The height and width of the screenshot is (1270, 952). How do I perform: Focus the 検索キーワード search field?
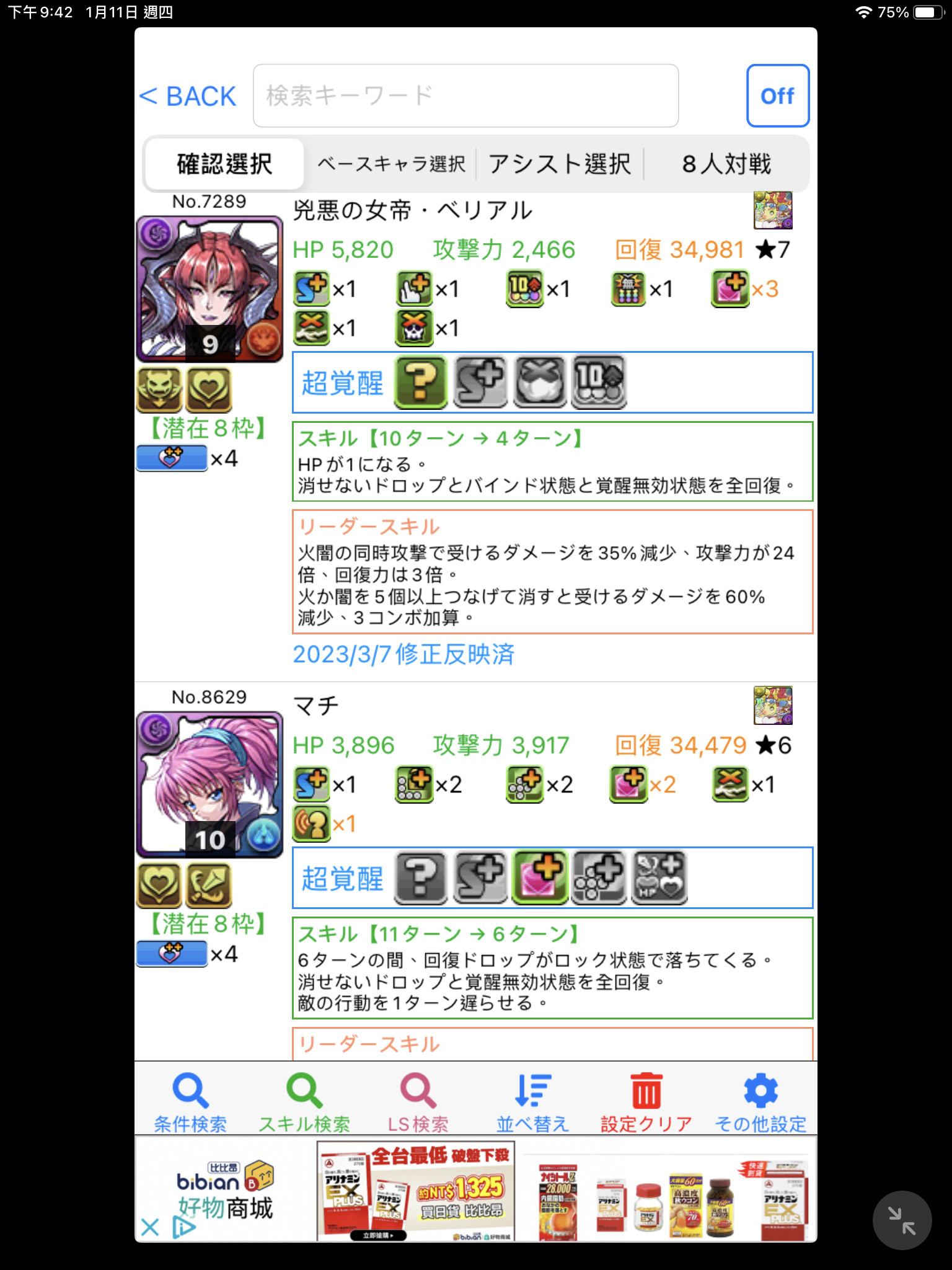click(x=465, y=96)
